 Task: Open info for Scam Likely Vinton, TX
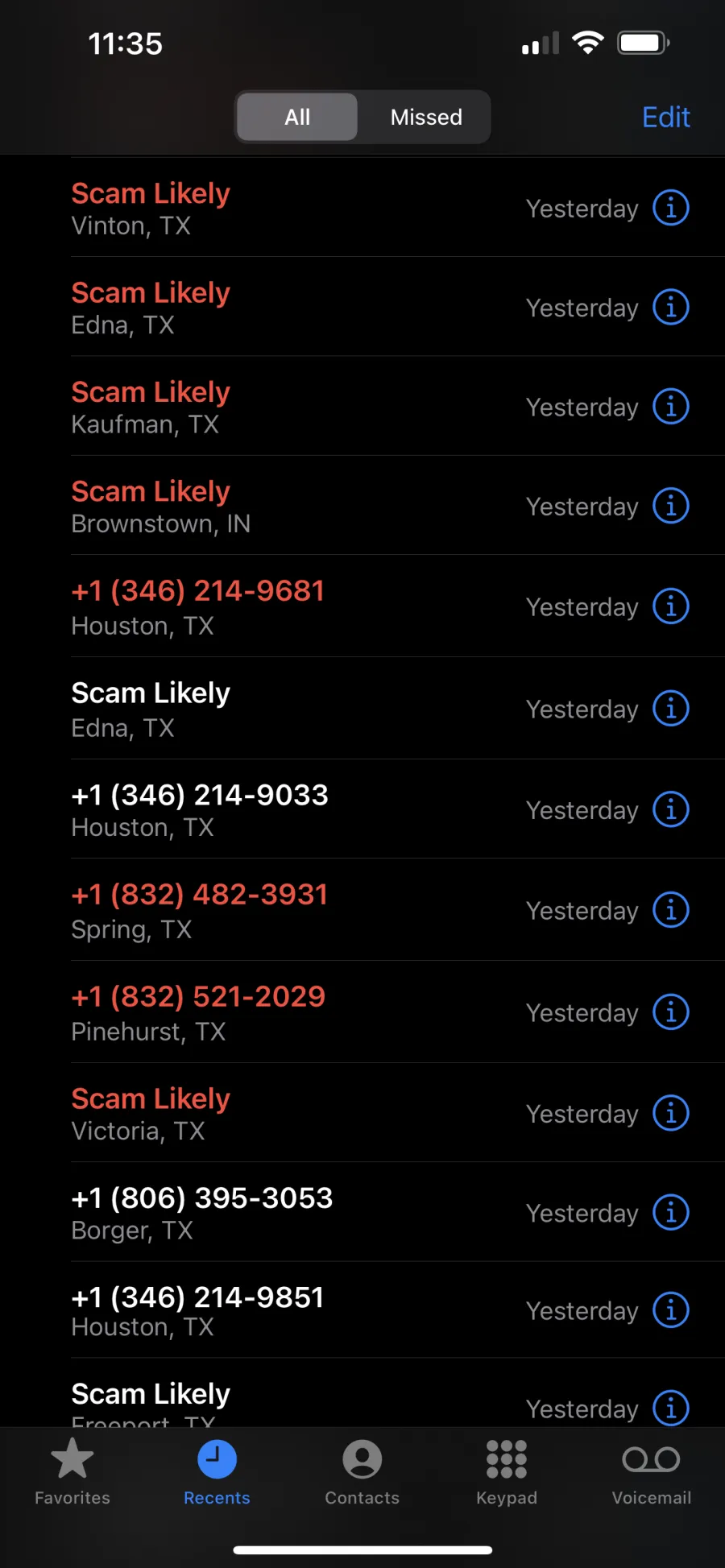(x=670, y=208)
